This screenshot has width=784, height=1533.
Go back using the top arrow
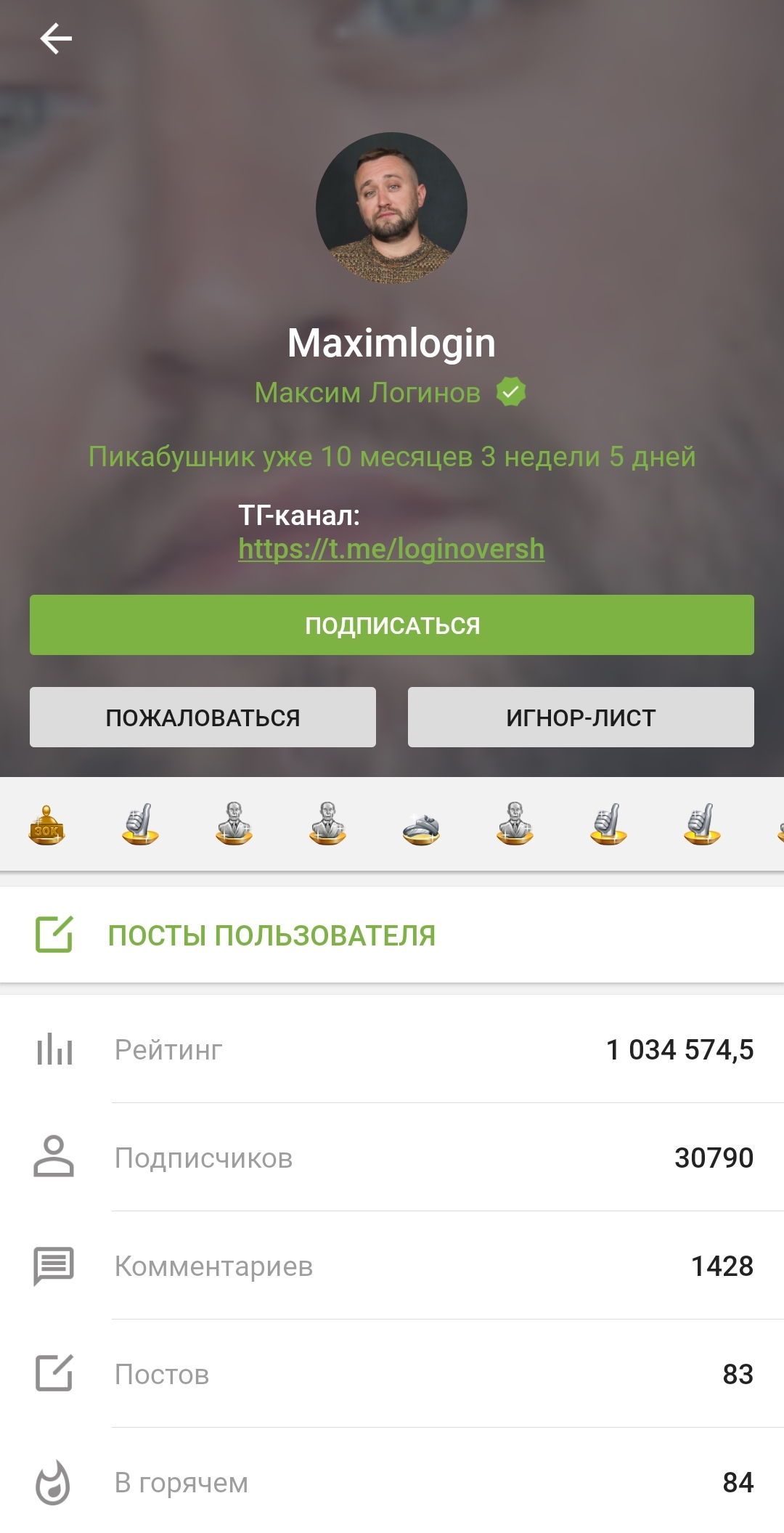[55, 38]
